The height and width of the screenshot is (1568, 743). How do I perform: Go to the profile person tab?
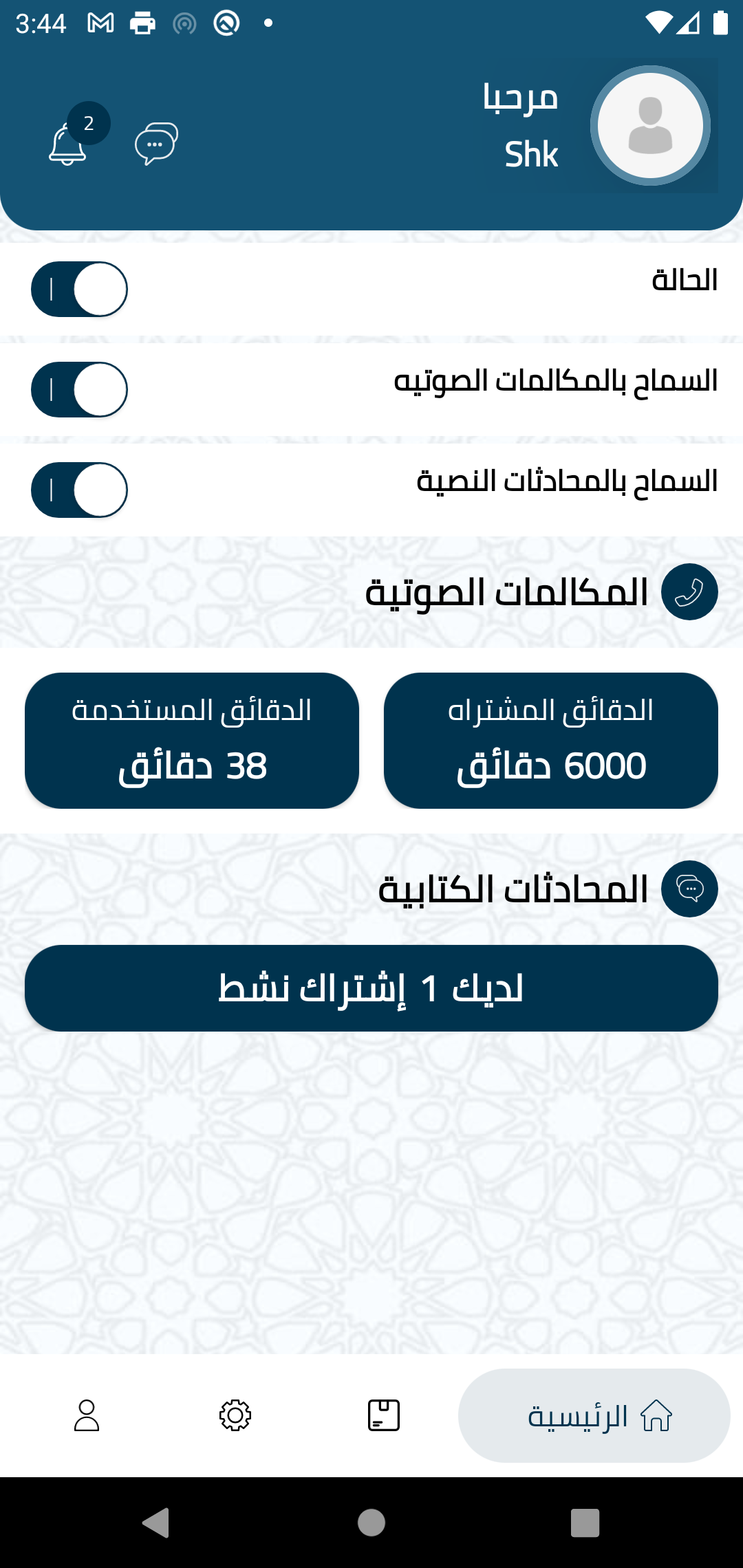point(87,1415)
